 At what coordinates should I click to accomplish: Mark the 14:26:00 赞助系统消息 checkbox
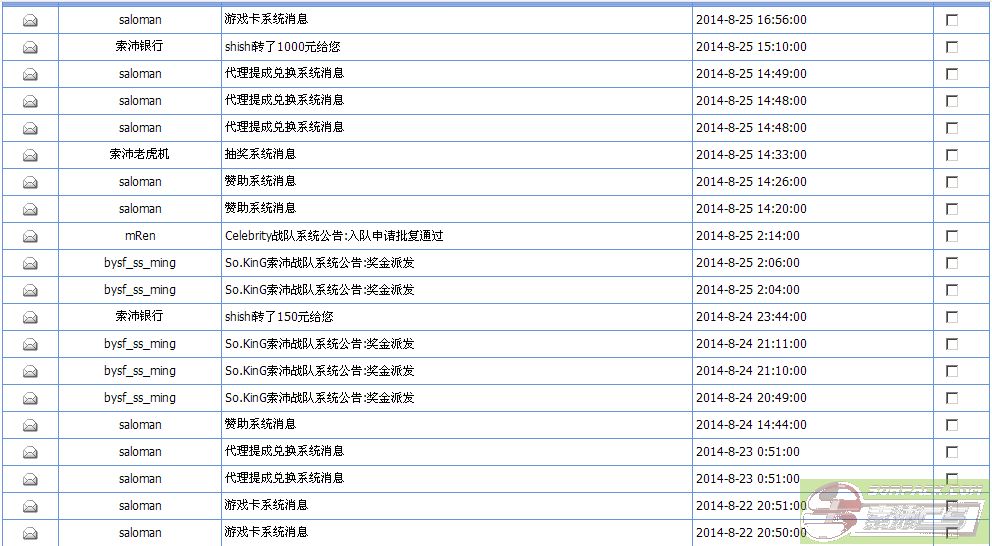951,182
